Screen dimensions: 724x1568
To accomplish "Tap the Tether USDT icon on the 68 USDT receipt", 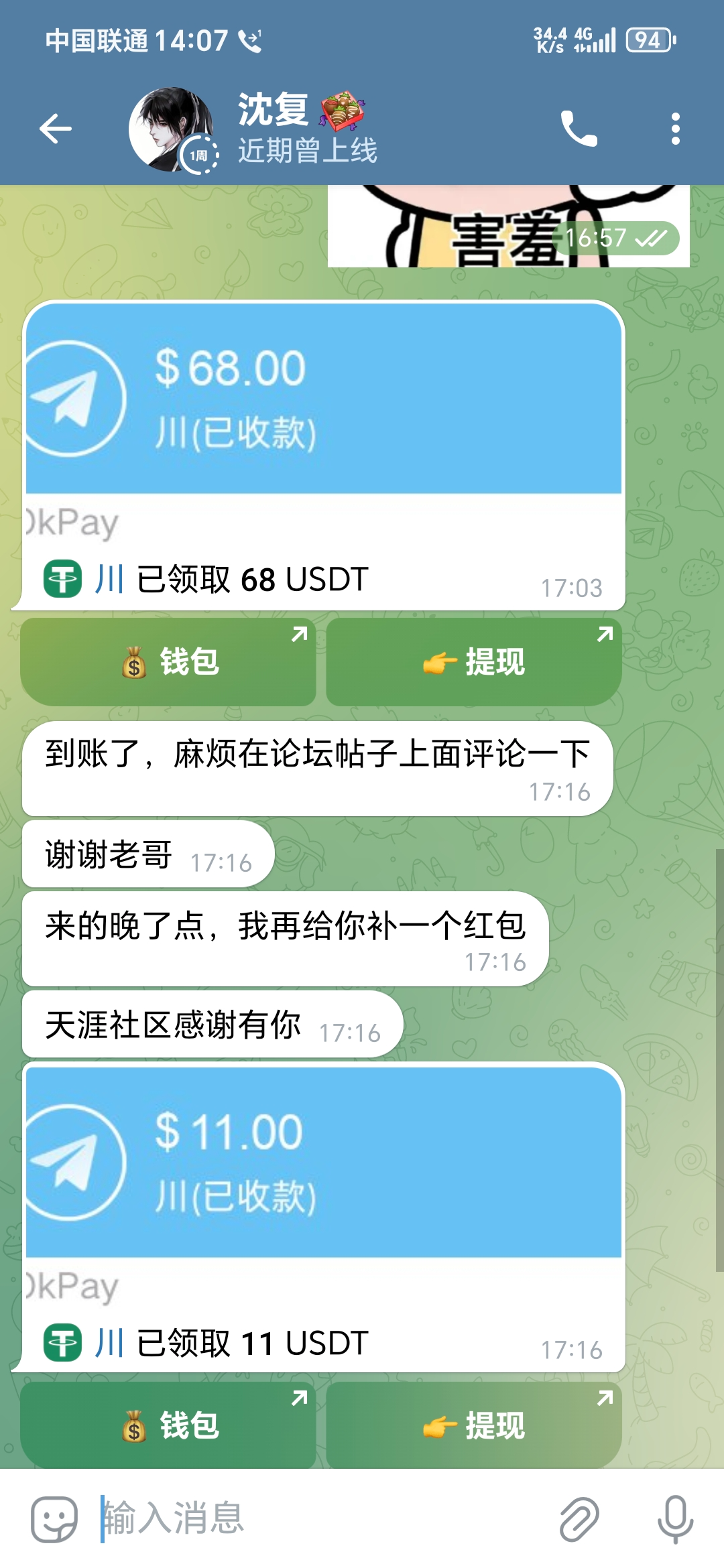I will click(x=60, y=579).
